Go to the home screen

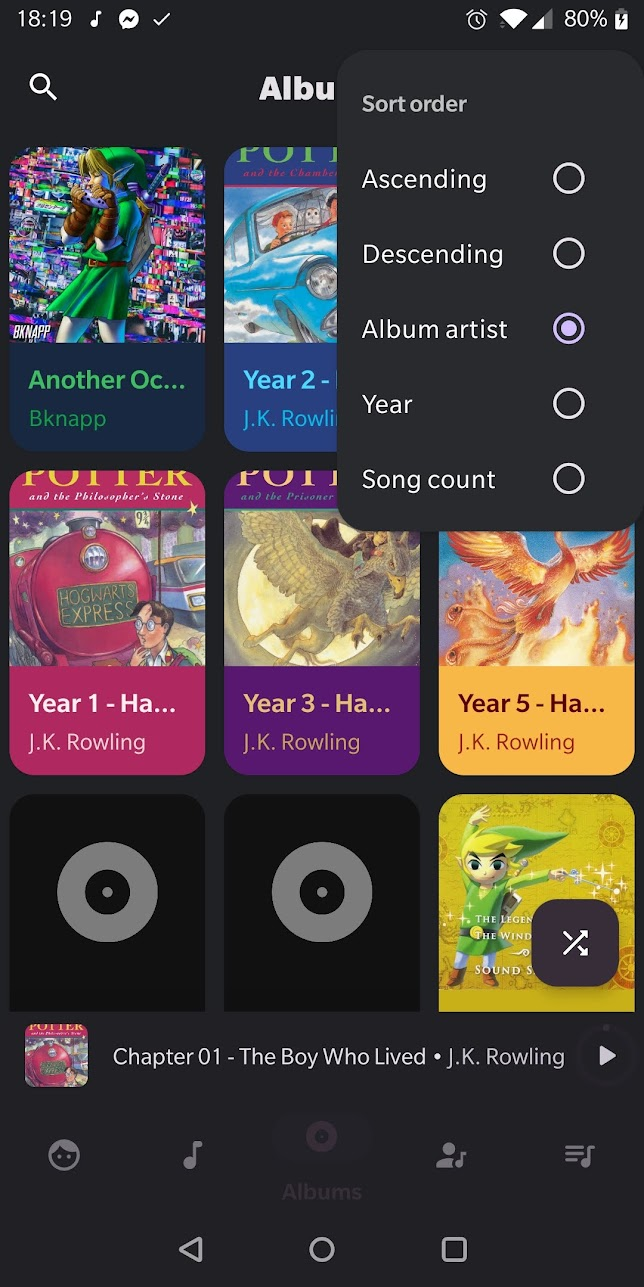pos(322,1249)
